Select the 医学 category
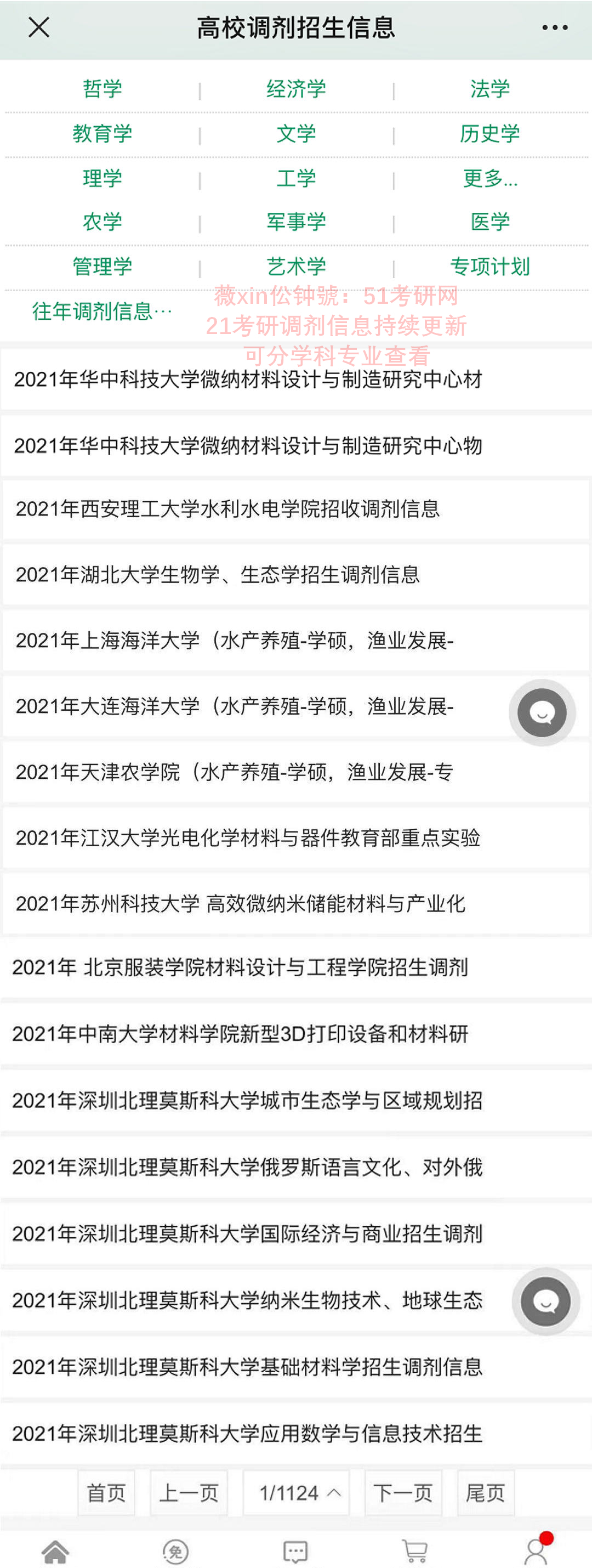The height and width of the screenshot is (1568, 592). [491, 223]
